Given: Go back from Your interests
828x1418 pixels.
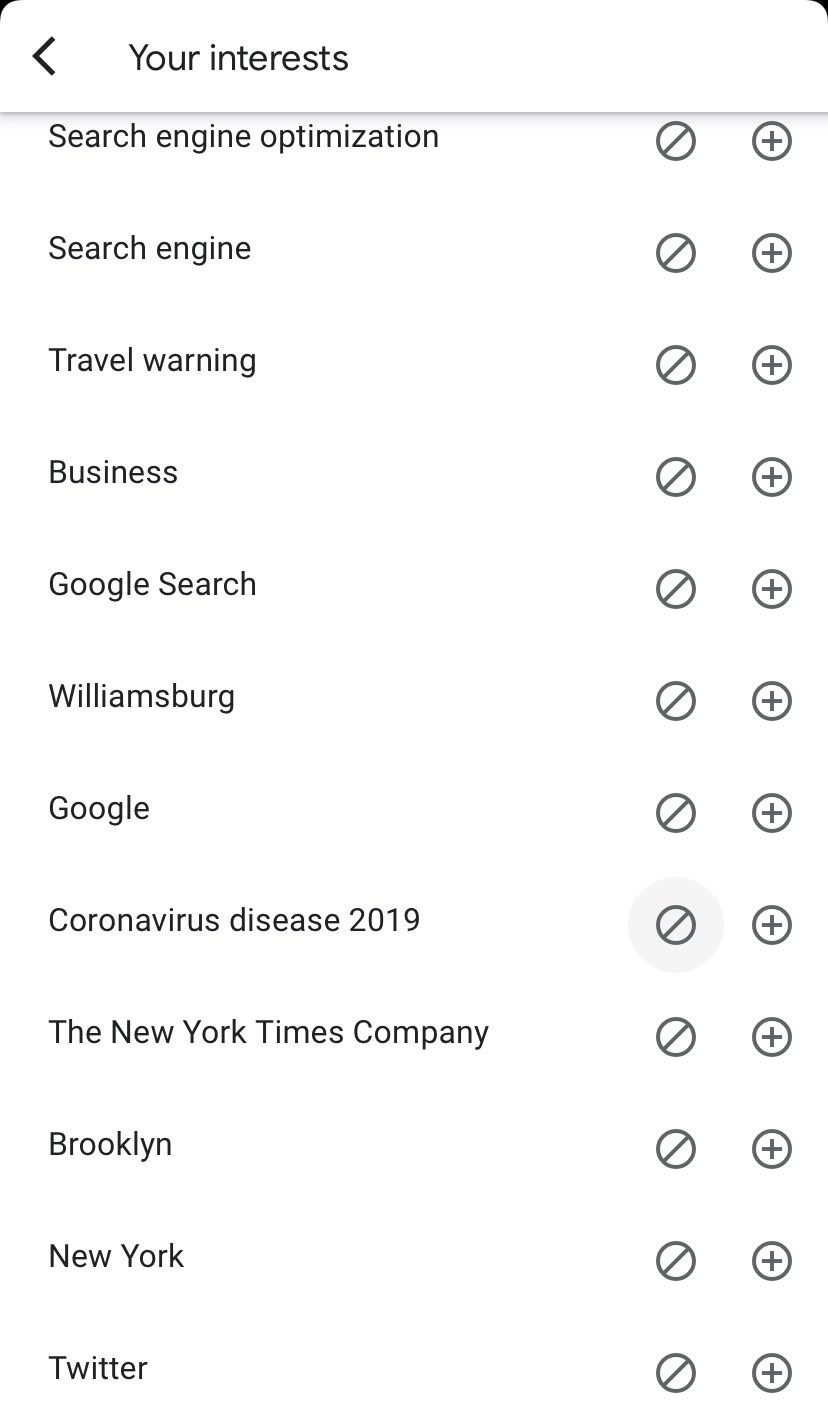Looking at the screenshot, I should point(45,57).
